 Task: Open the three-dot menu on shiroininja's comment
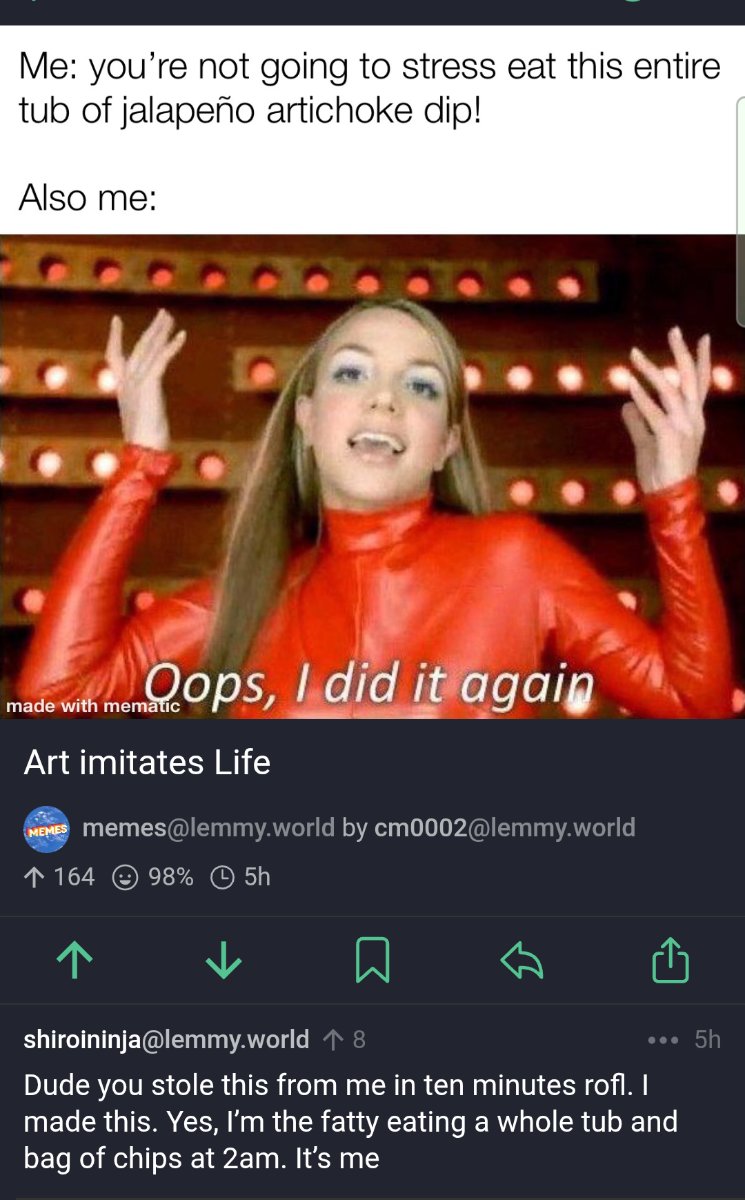pos(661,1040)
